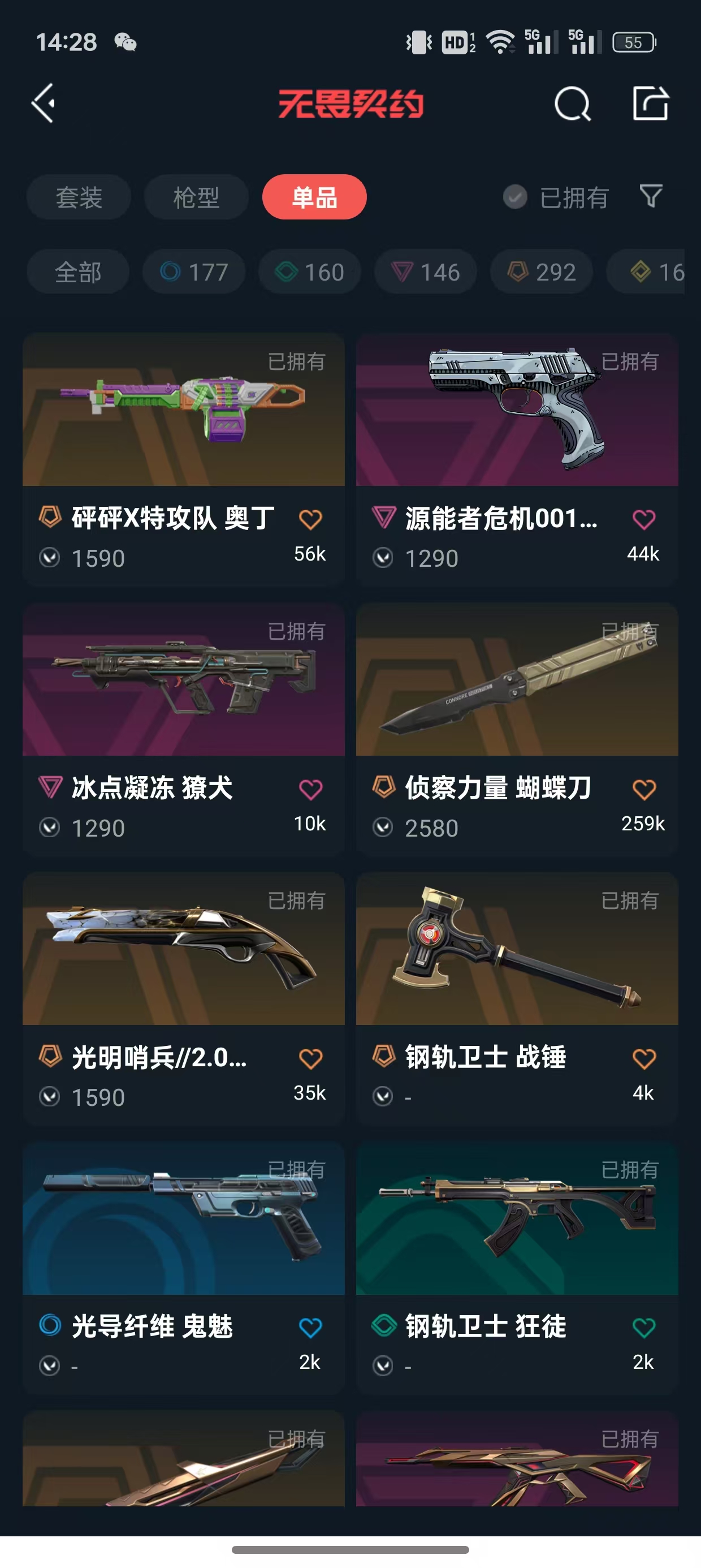The height and width of the screenshot is (1568, 701).
Task: Toggle the 已拥有 checkbox filter
Action: click(x=556, y=197)
